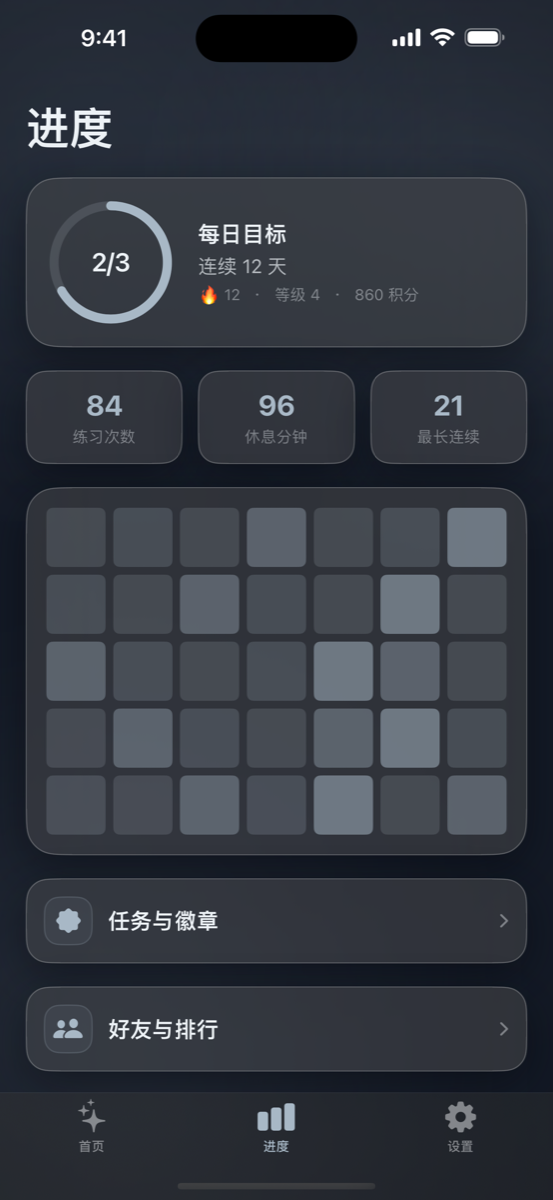The width and height of the screenshot is (553, 1200).
Task: Open the 每日目标 card
Action: [x=276, y=263]
